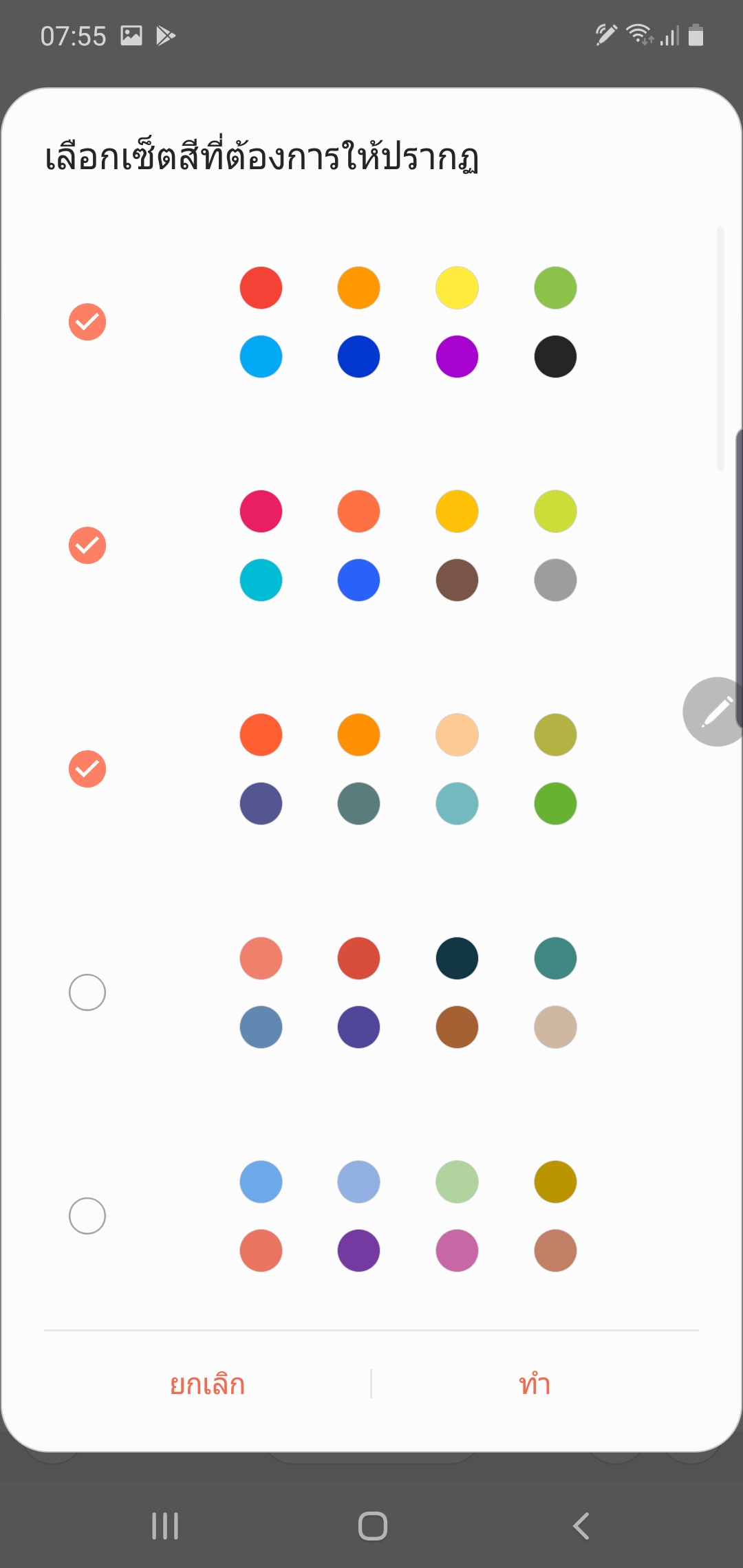Go back using the system back button
The width and height of the screenshot is (743, 1568).
click(x=581, y=1526)
